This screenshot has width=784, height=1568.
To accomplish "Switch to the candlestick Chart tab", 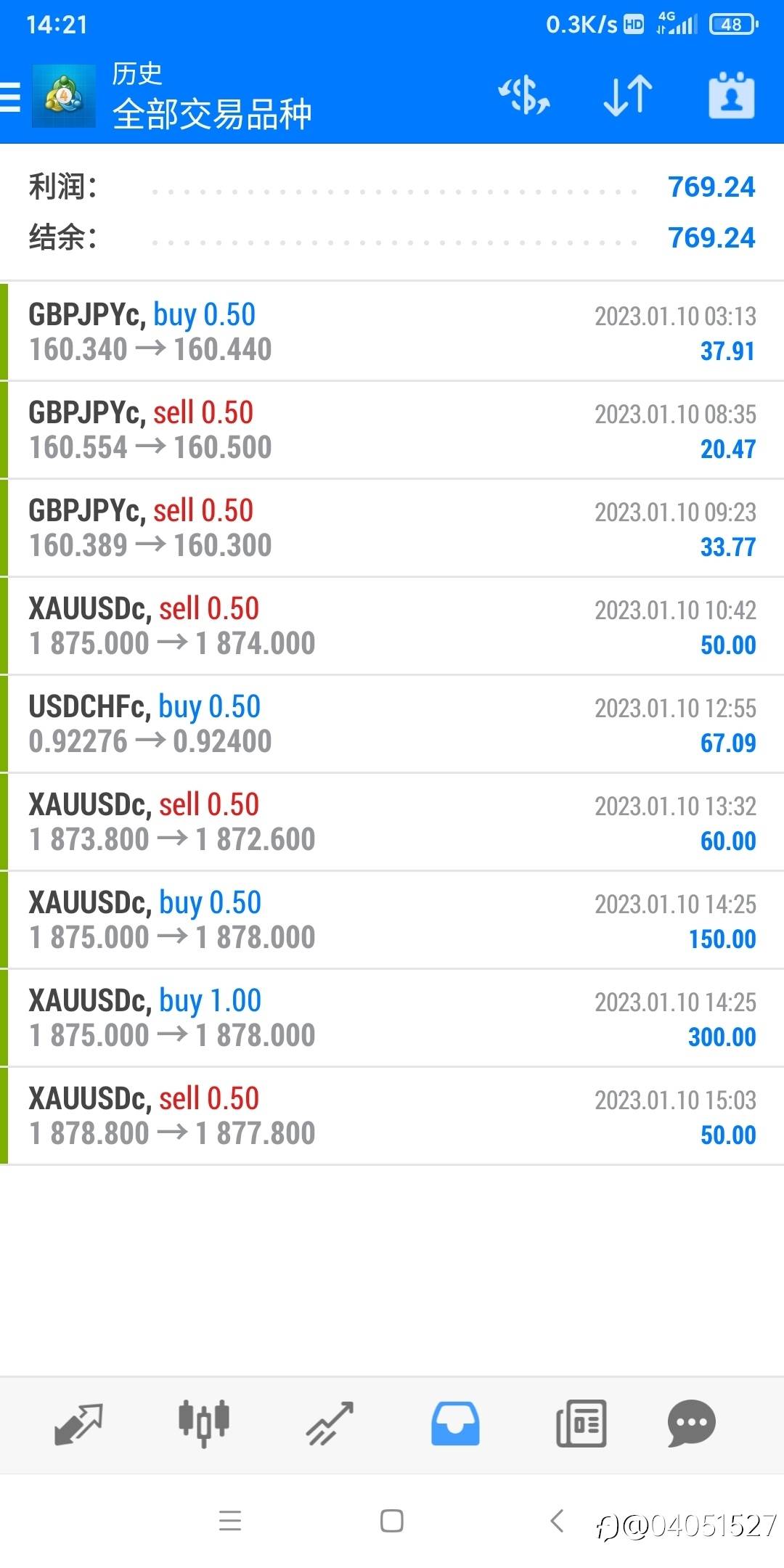I will pyautogui.click(x=204, y=1423).
